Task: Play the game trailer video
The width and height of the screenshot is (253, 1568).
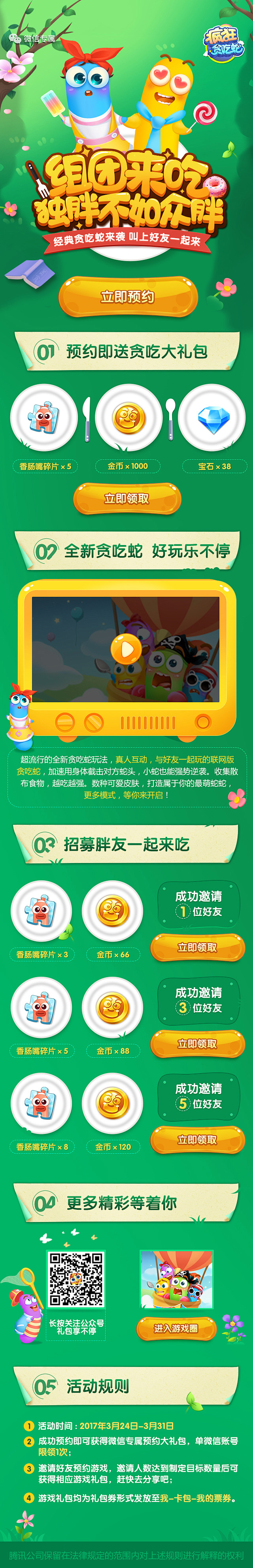Action: pyautogui.click(x=126, y=649)
